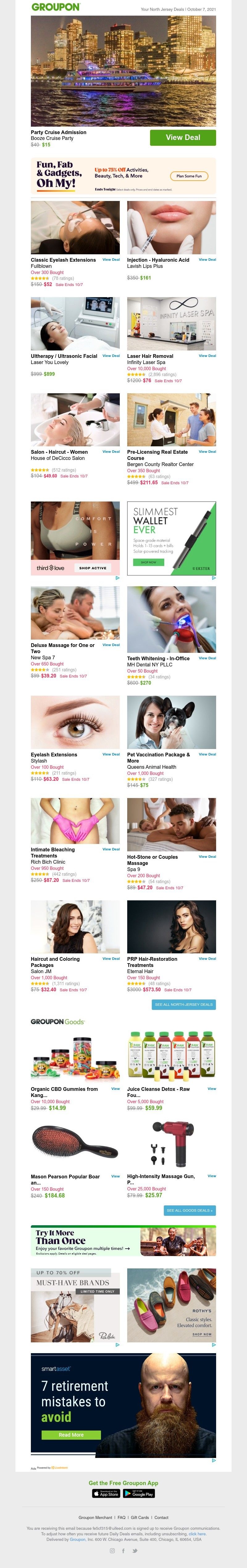View deal for Hot-Stone or Couples Massage
The width and height of the screenshot is (247, 1568).
tap(207, 856)
